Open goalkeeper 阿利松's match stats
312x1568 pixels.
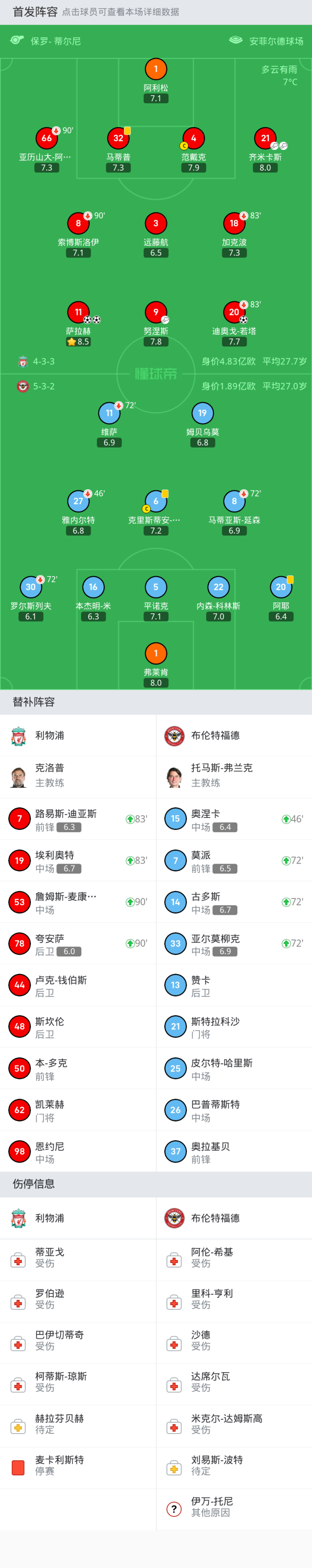[156, 69]
